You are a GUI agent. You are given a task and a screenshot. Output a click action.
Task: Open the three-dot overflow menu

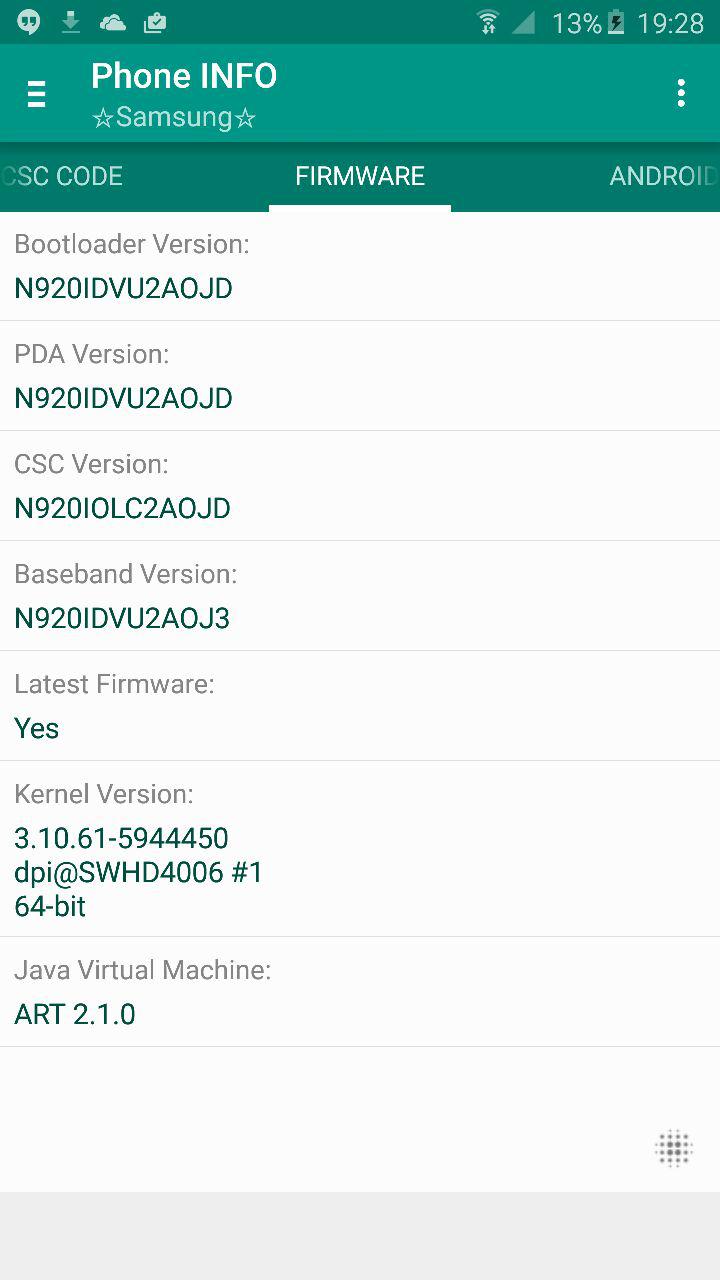[681, 93]
